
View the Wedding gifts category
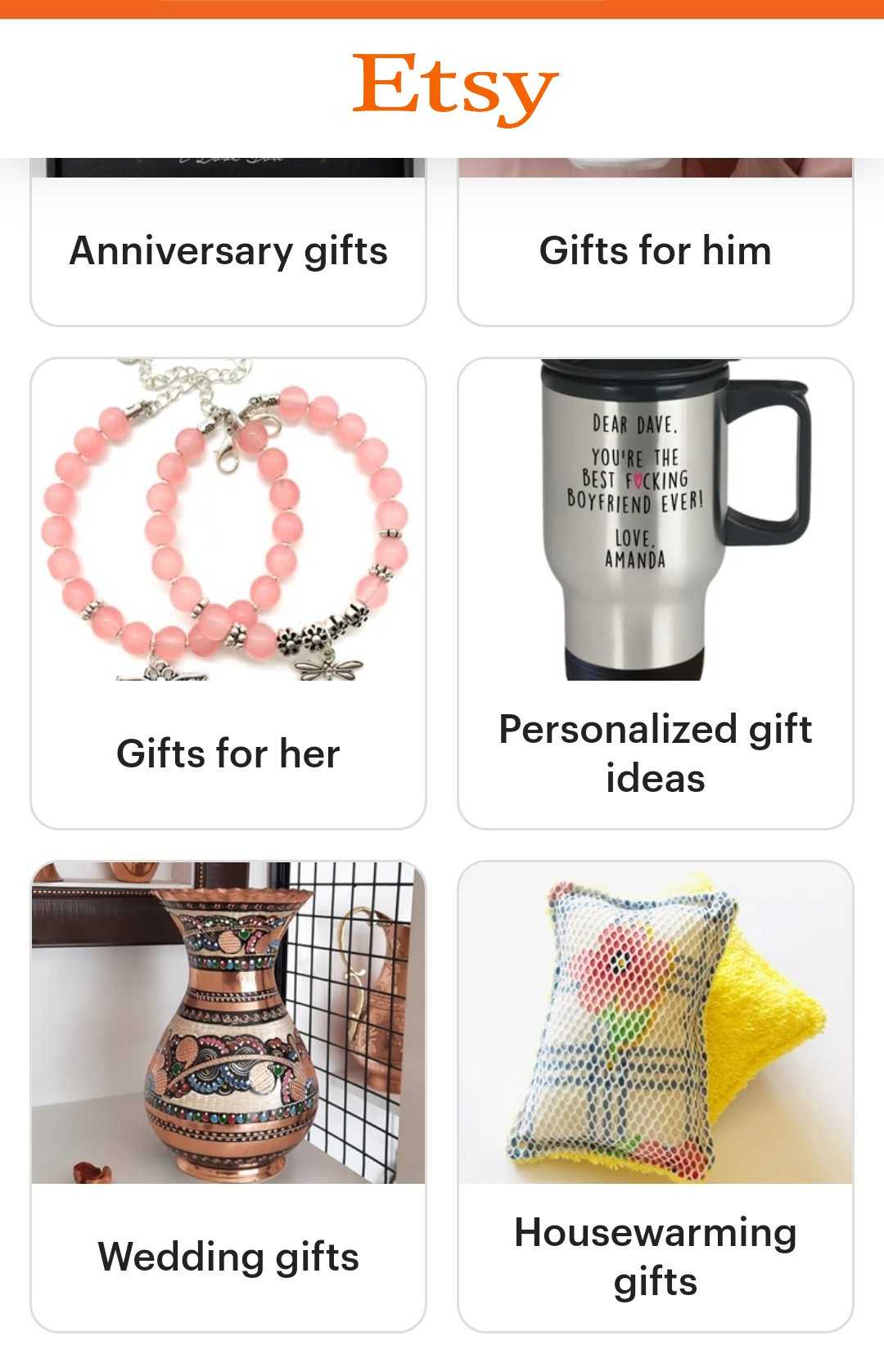click(228, 1096)
